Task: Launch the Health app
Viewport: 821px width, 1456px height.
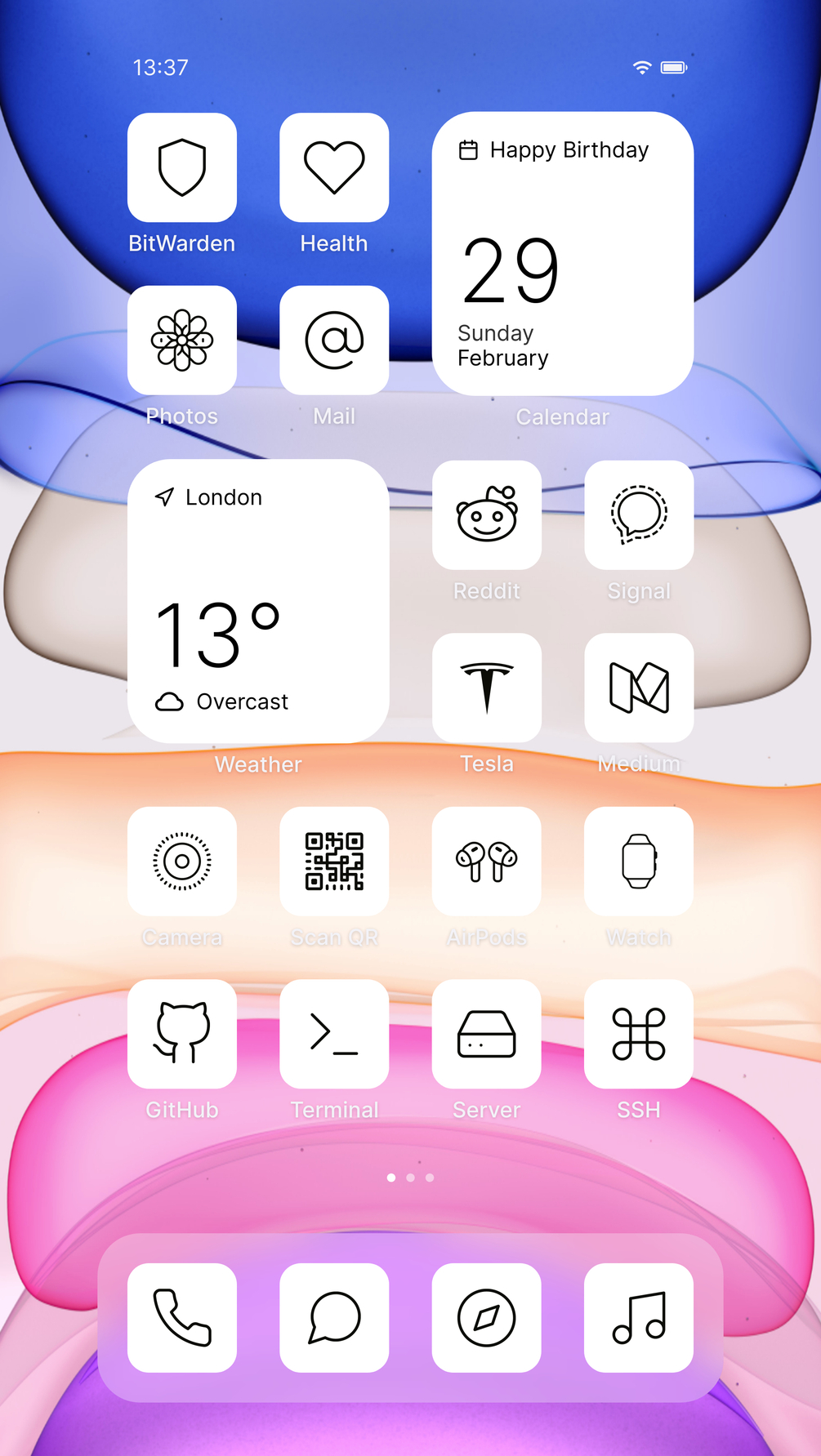Action: click(x=334, y=167)
